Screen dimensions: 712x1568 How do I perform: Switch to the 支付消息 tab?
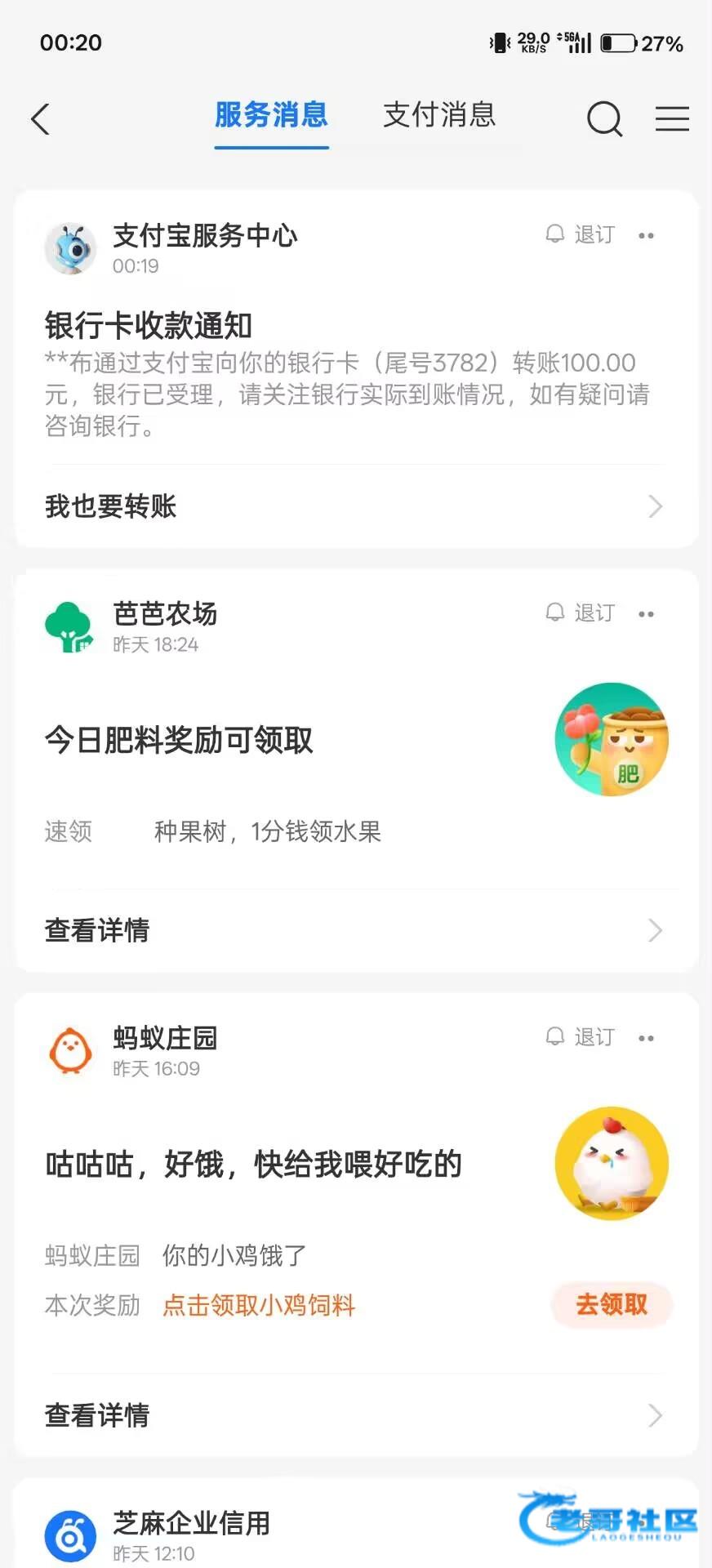[x=439, y=115]
